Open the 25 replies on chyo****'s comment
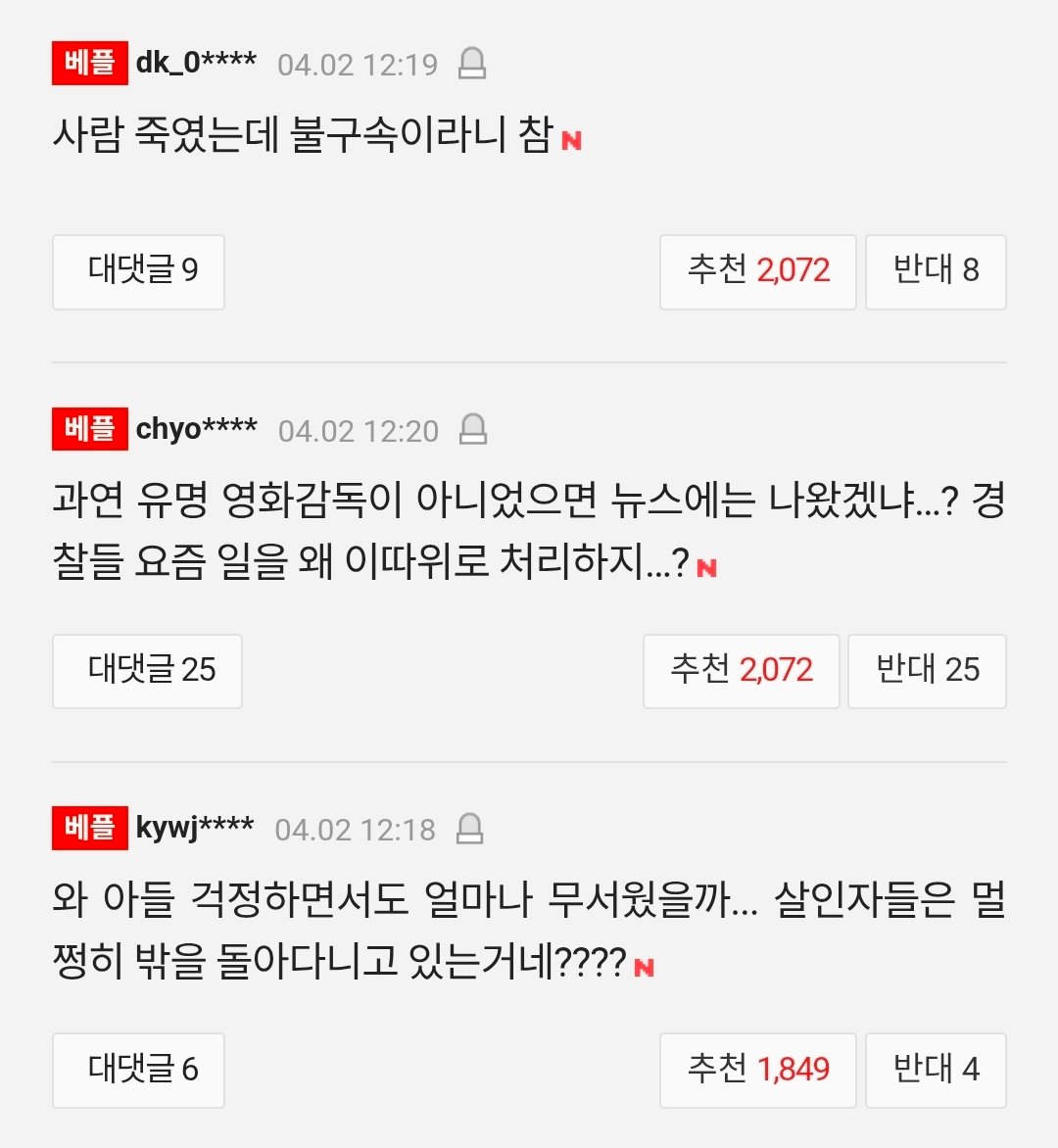The width and height of the screenshot is (1058, 1148). [147, 671]
